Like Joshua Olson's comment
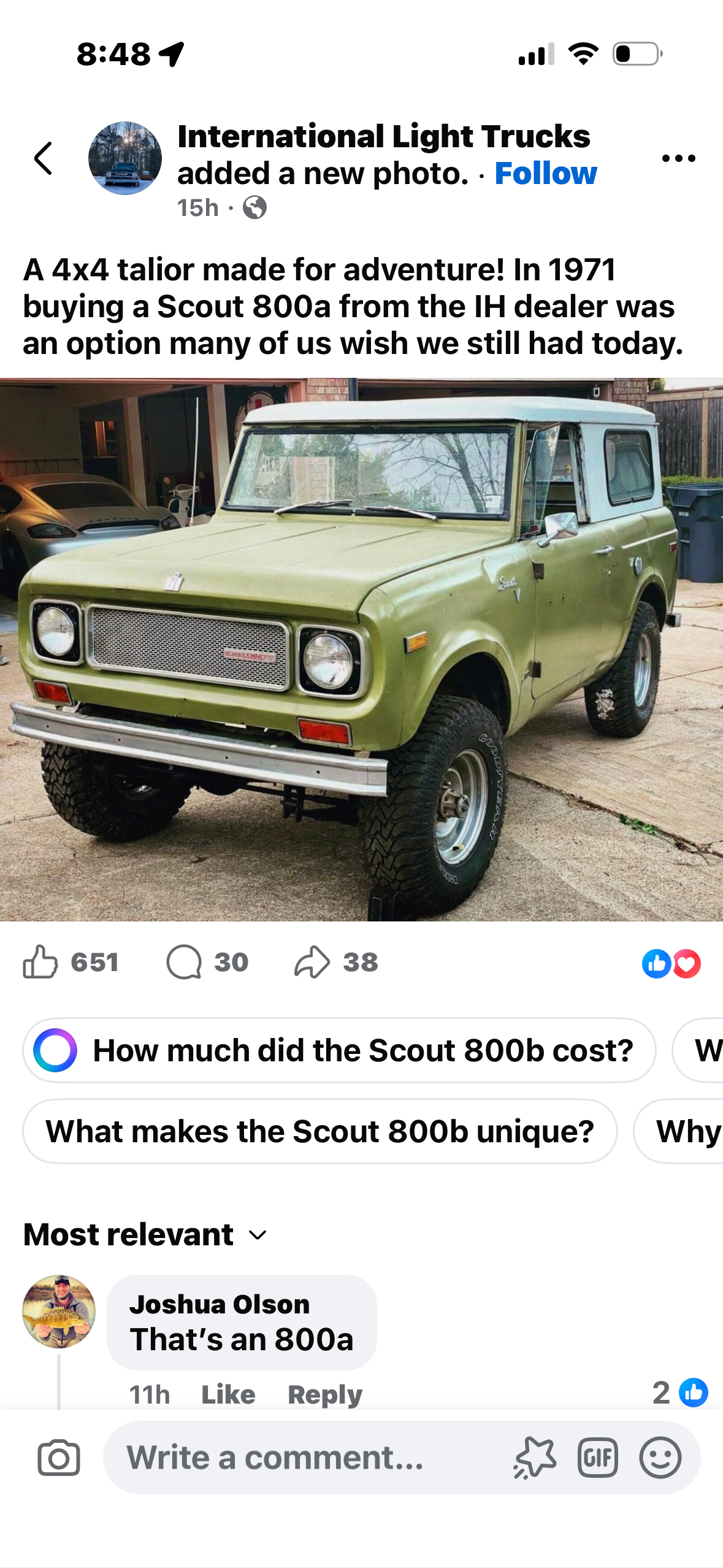Screen dimensions: 723x1568 (x=228, y=1394)
